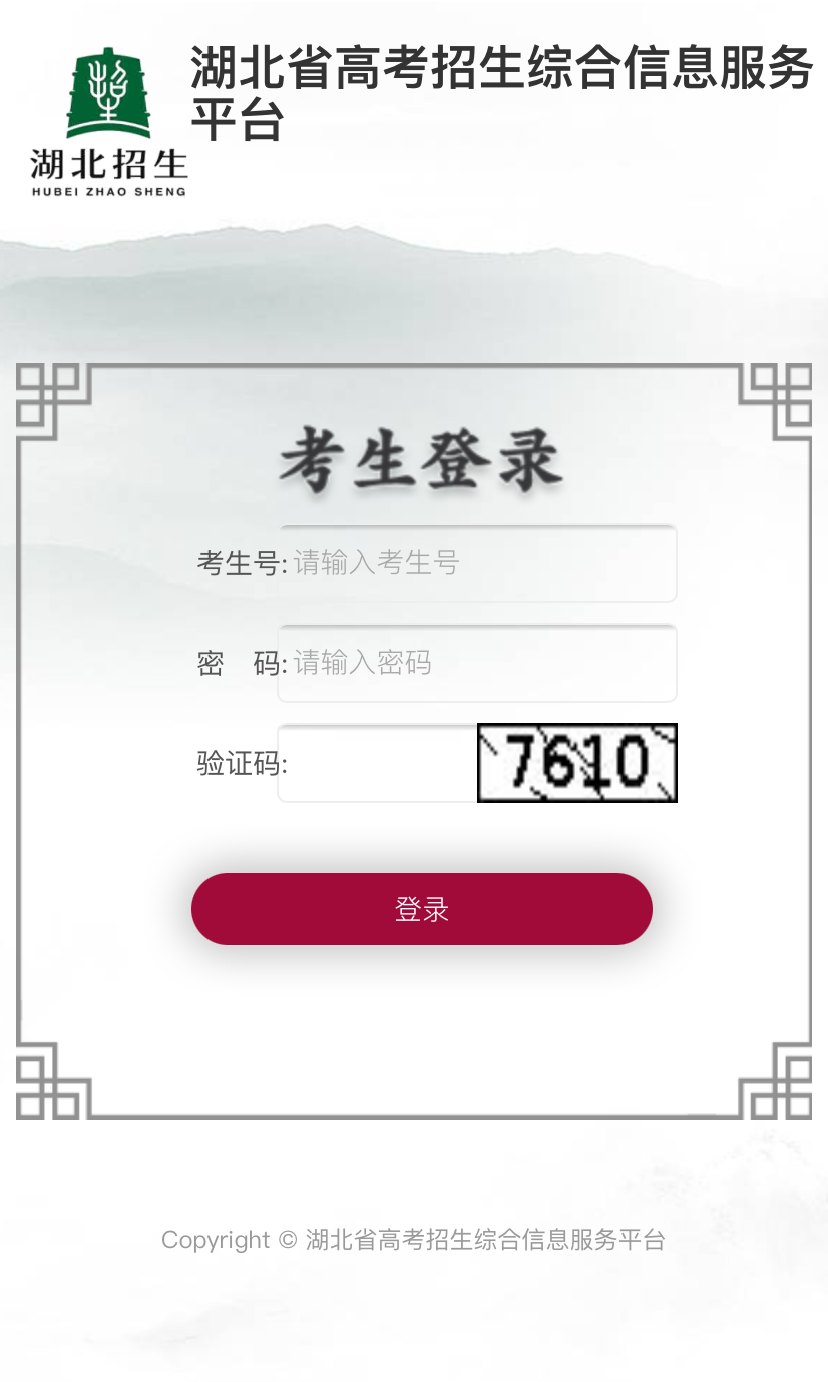
Task: Tap the 考生号 input field
Action: coord(478,563)
